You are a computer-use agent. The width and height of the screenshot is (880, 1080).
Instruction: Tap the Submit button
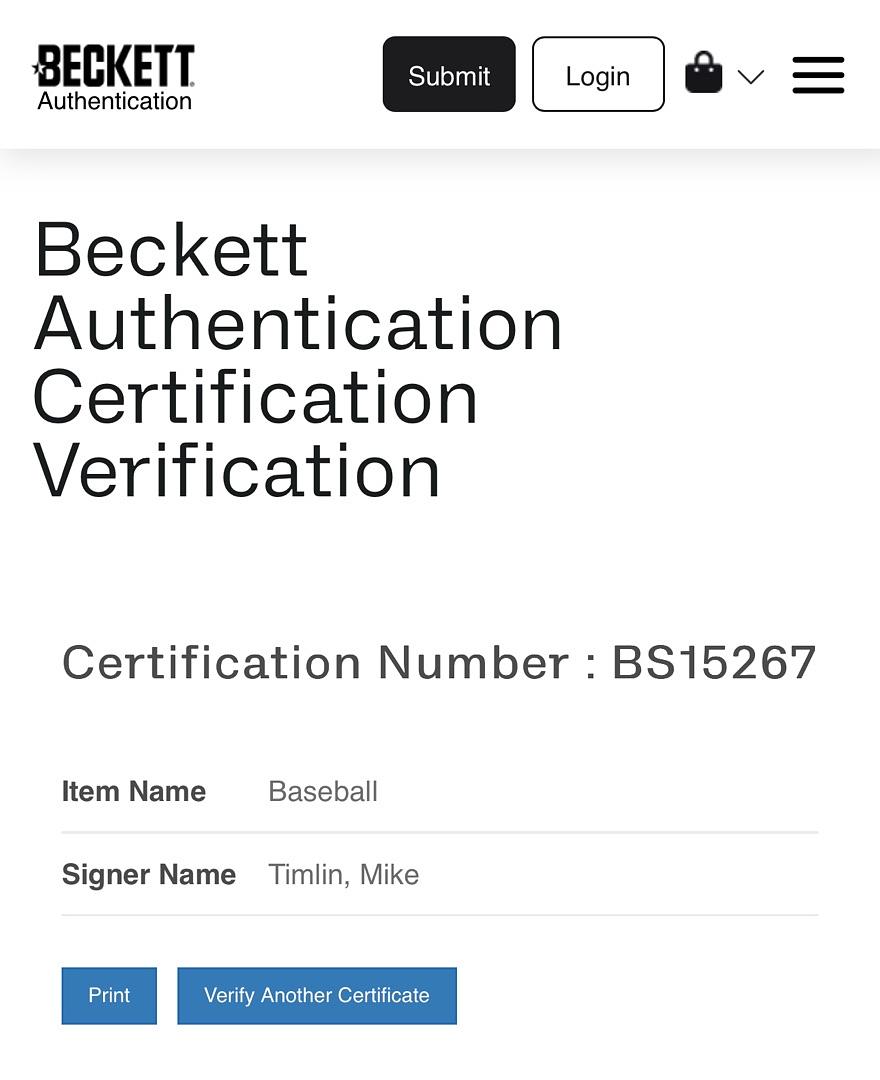(449, 75)
